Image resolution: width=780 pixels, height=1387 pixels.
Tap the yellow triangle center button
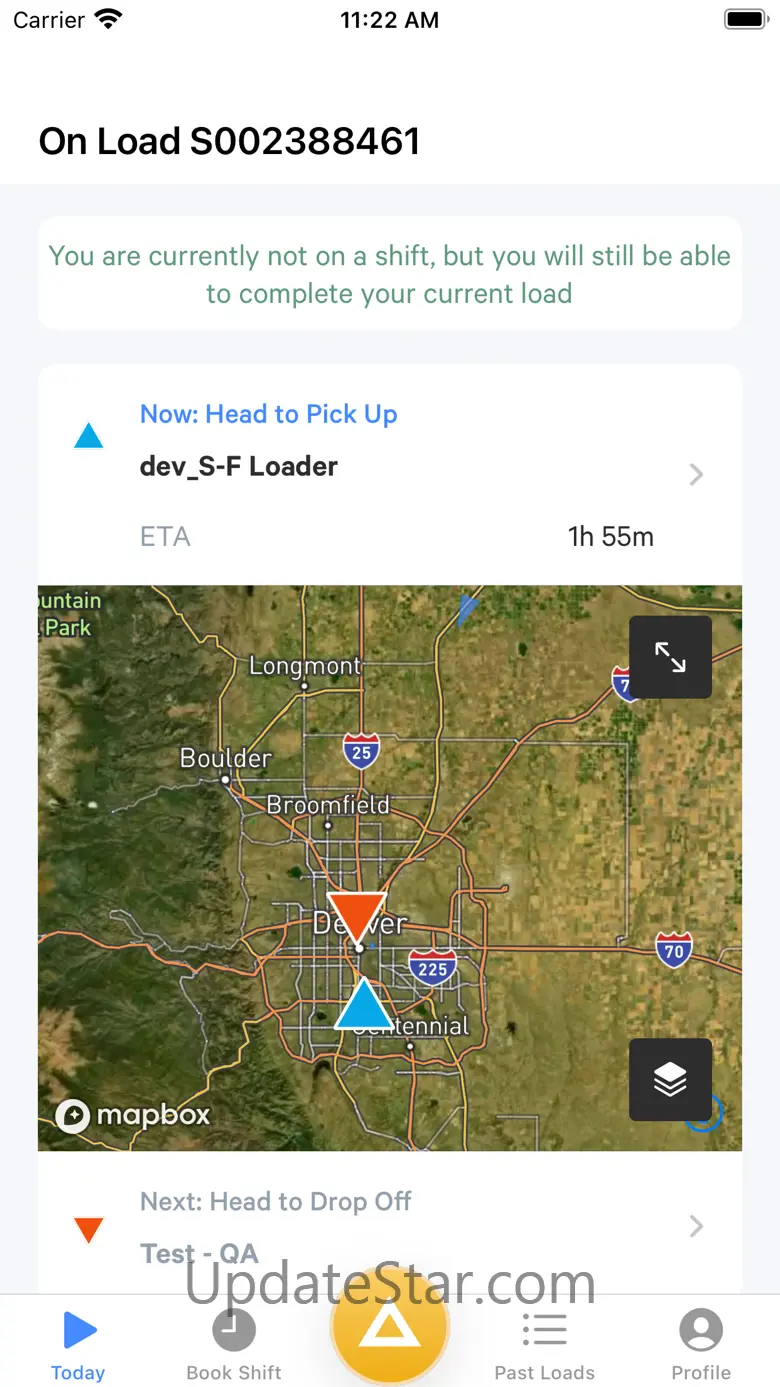(x=390, y=1328)
